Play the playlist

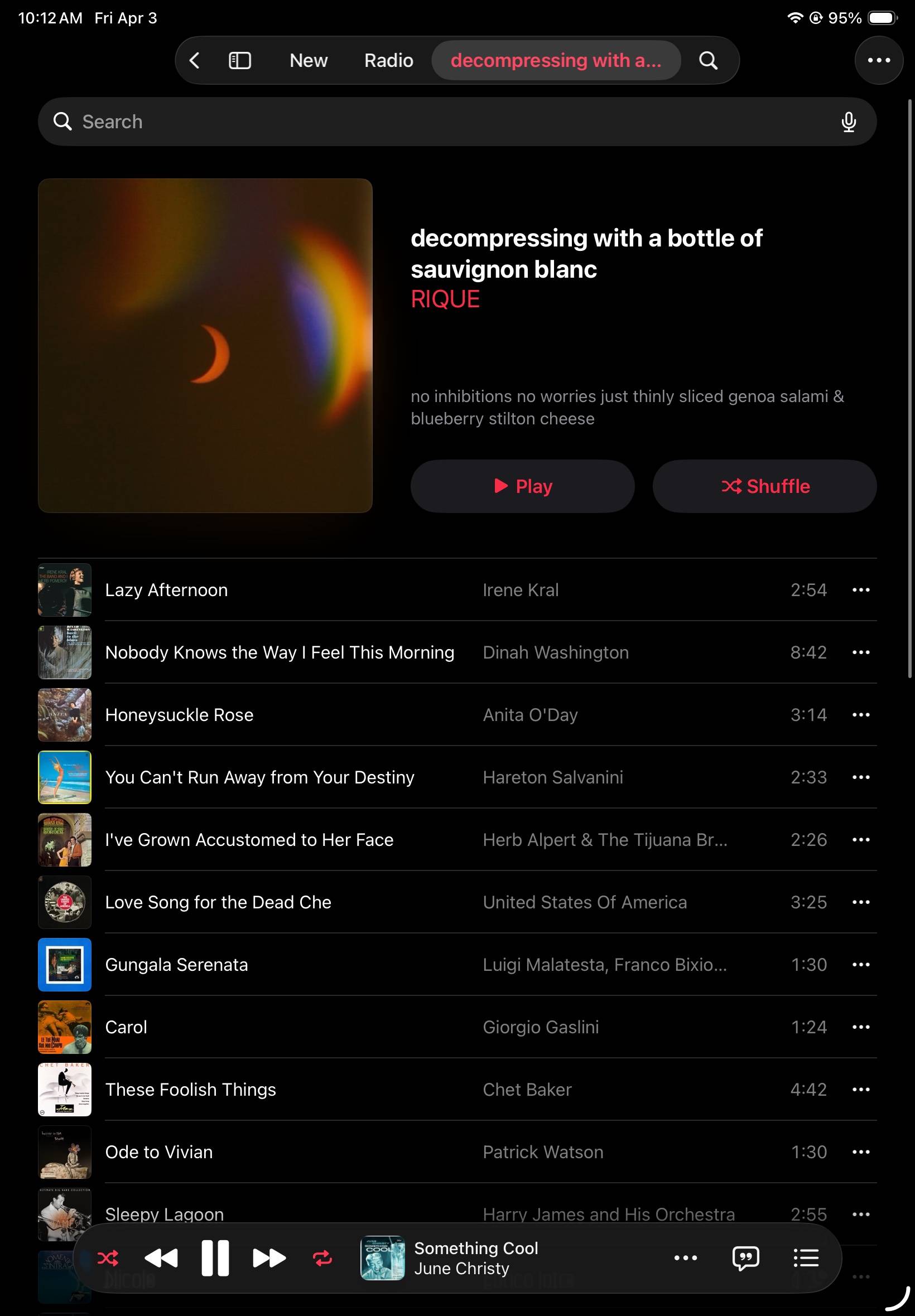(x=522, y=486)
